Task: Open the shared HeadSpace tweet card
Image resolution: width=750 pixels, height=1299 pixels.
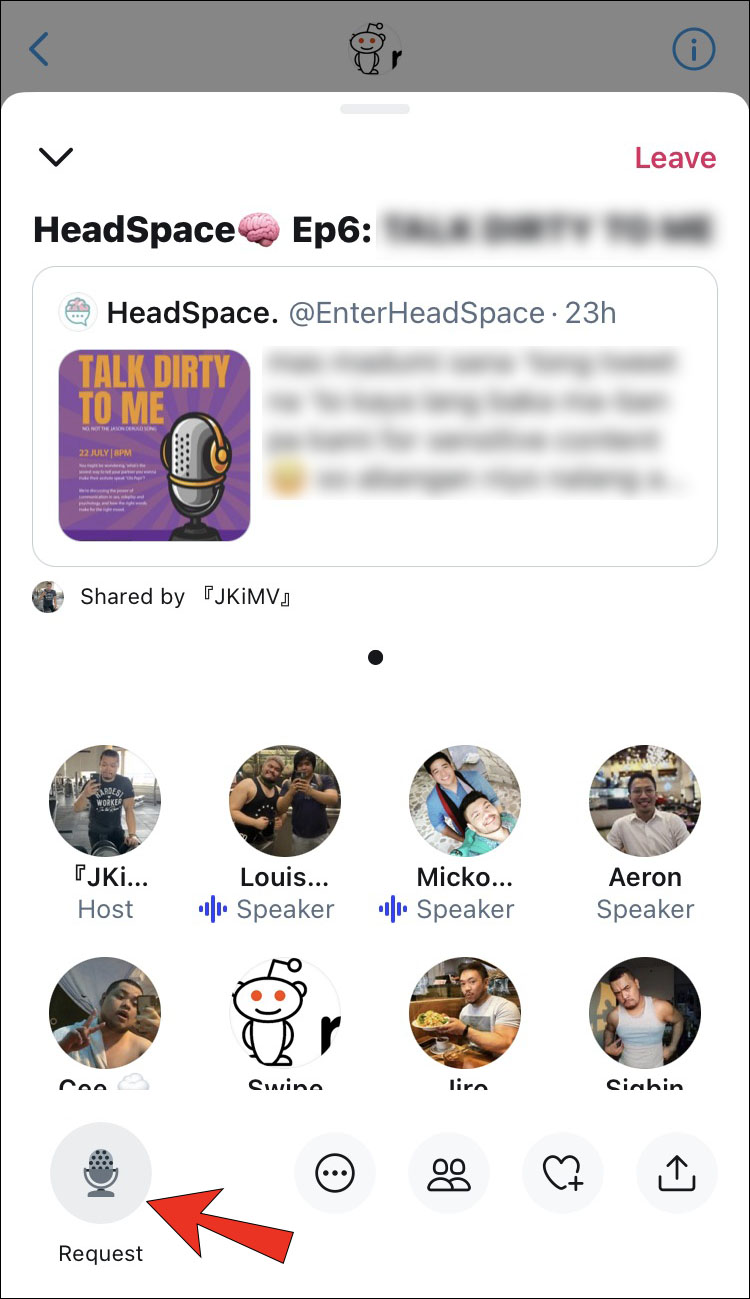Action: pos(375,416)
